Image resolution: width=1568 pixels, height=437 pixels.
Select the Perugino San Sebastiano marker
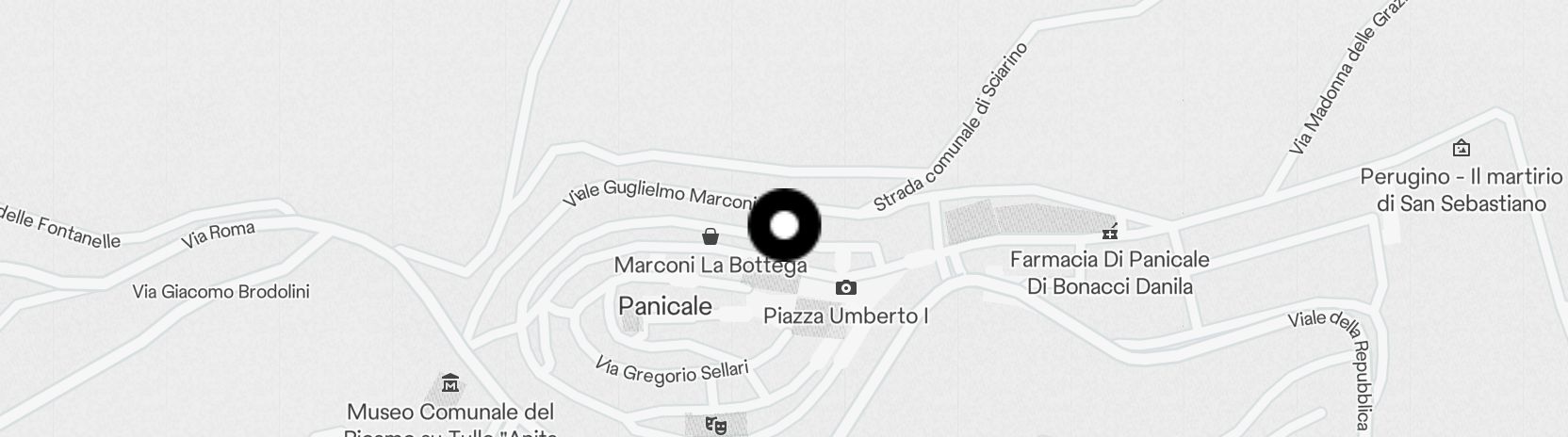point(1461,148)
